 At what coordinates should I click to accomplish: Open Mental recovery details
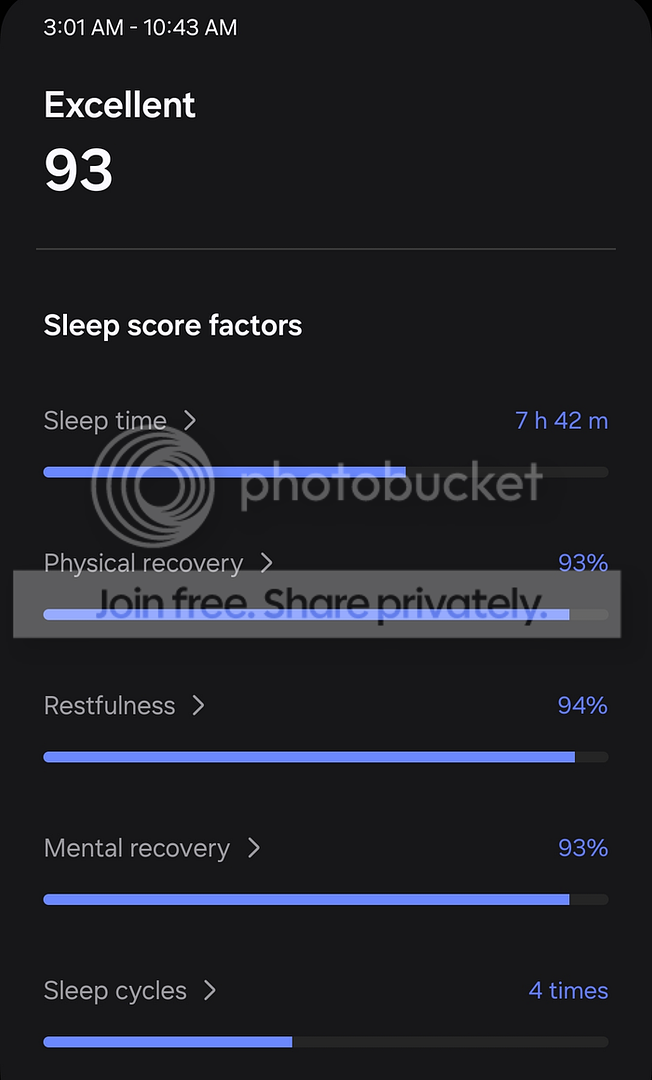tap(152, 849)
